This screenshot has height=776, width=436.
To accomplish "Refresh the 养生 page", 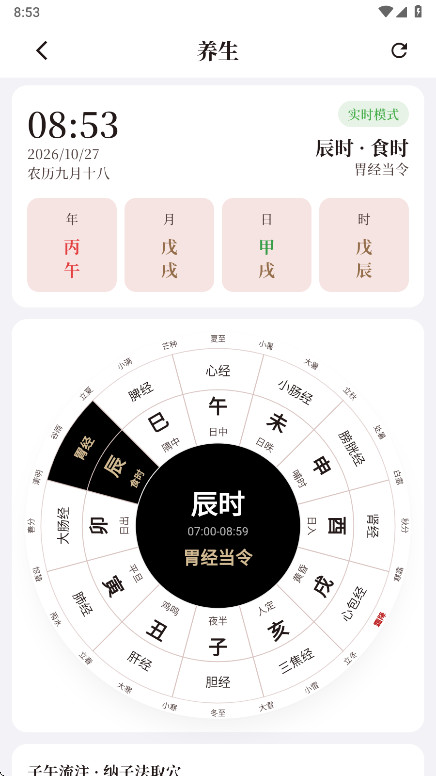I will [x=399, y=50].
